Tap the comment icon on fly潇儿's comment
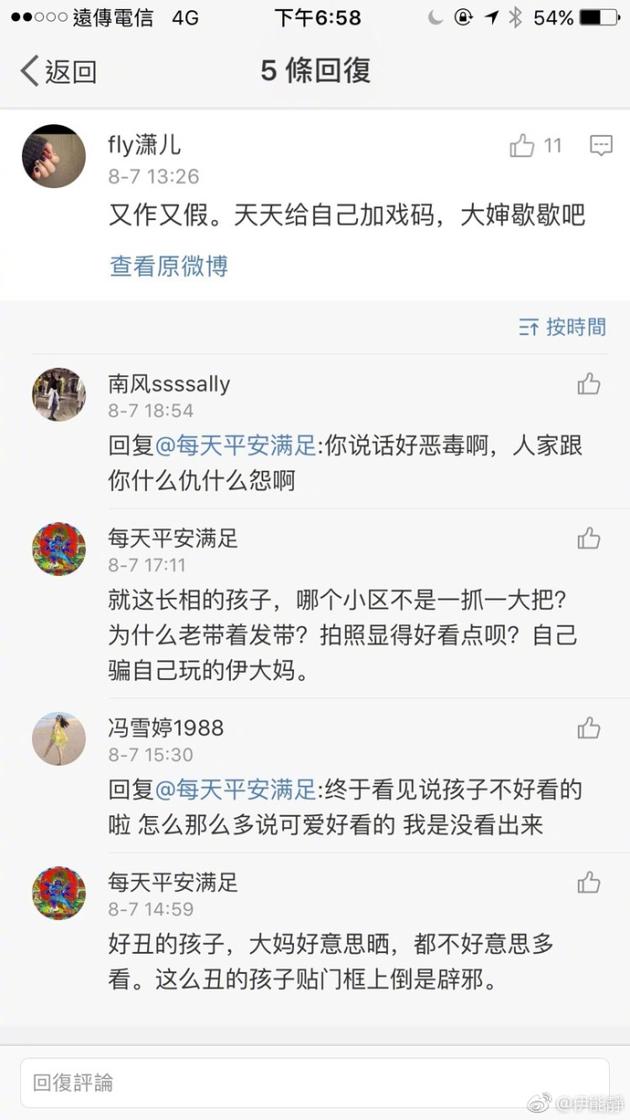Viewport: 630px width, 1120px height. click(x=600, y=146)
